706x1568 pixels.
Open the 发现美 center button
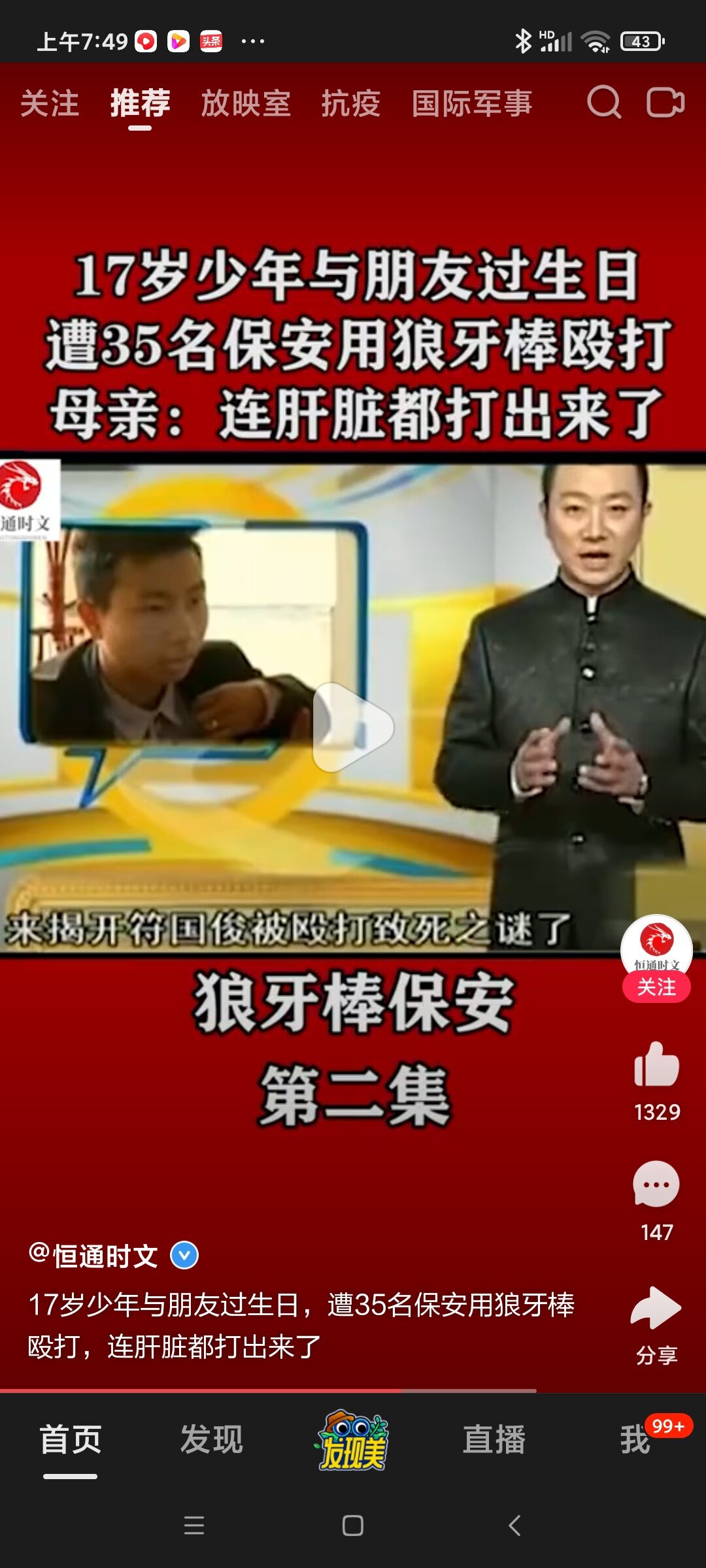(x=353, y=1441)
